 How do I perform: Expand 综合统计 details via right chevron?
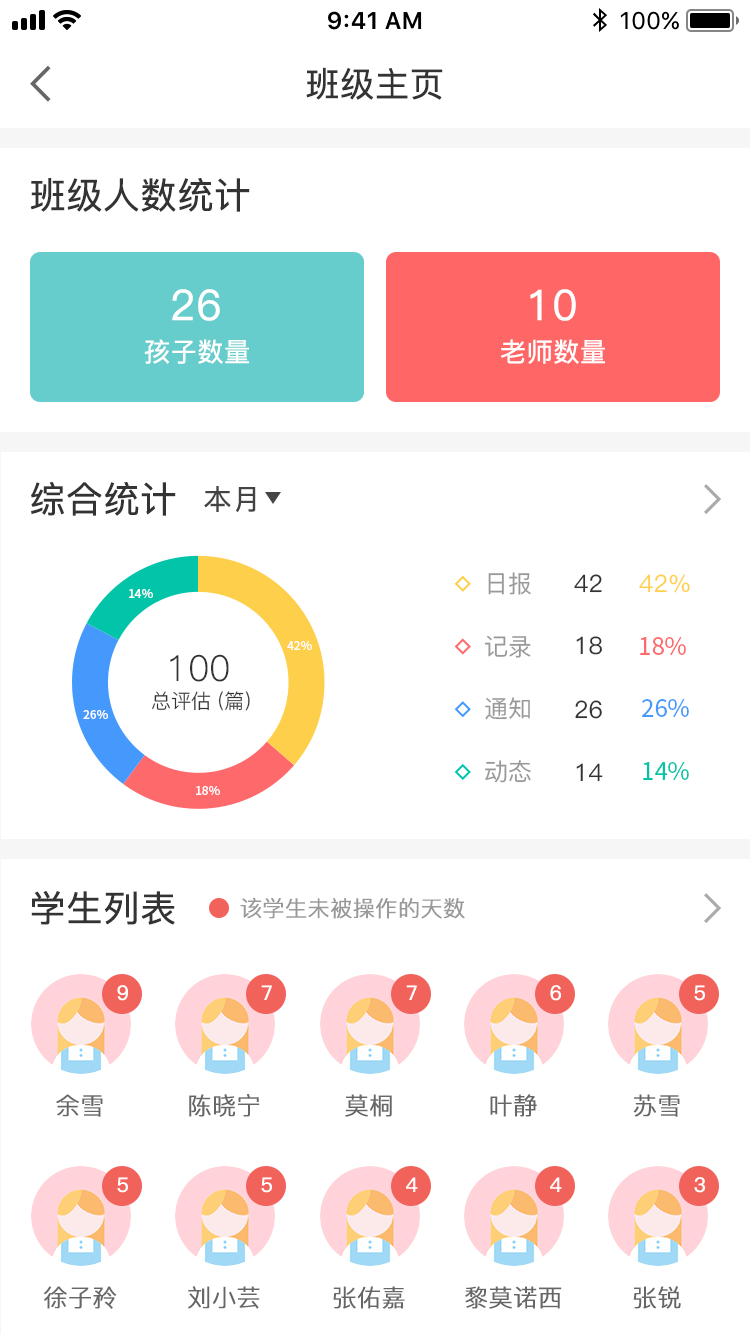[710, 498]
